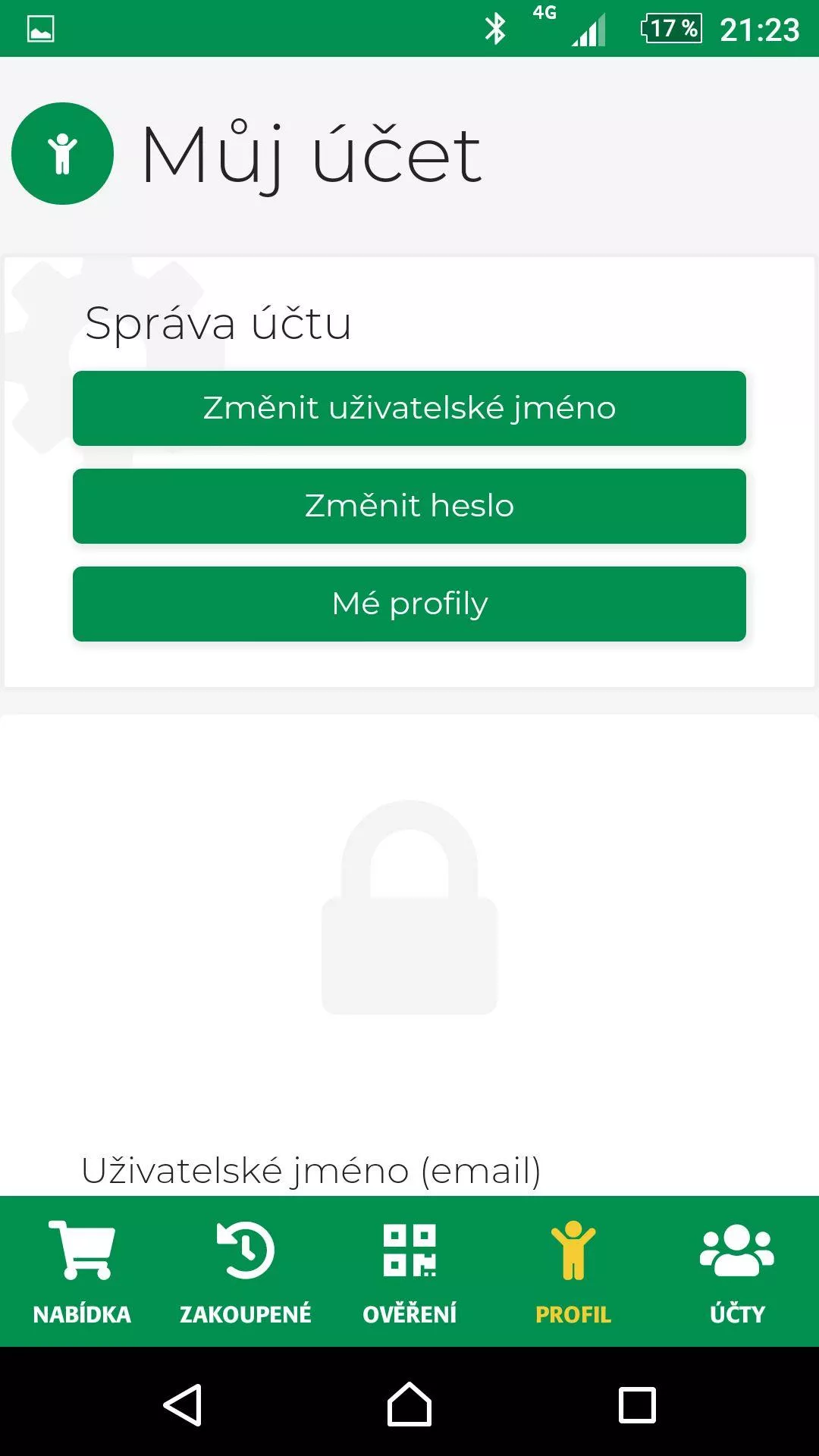Open the Ověření QR tab
The width and height of the screenshot is (819, 1456).
[x=409, y=1272]
